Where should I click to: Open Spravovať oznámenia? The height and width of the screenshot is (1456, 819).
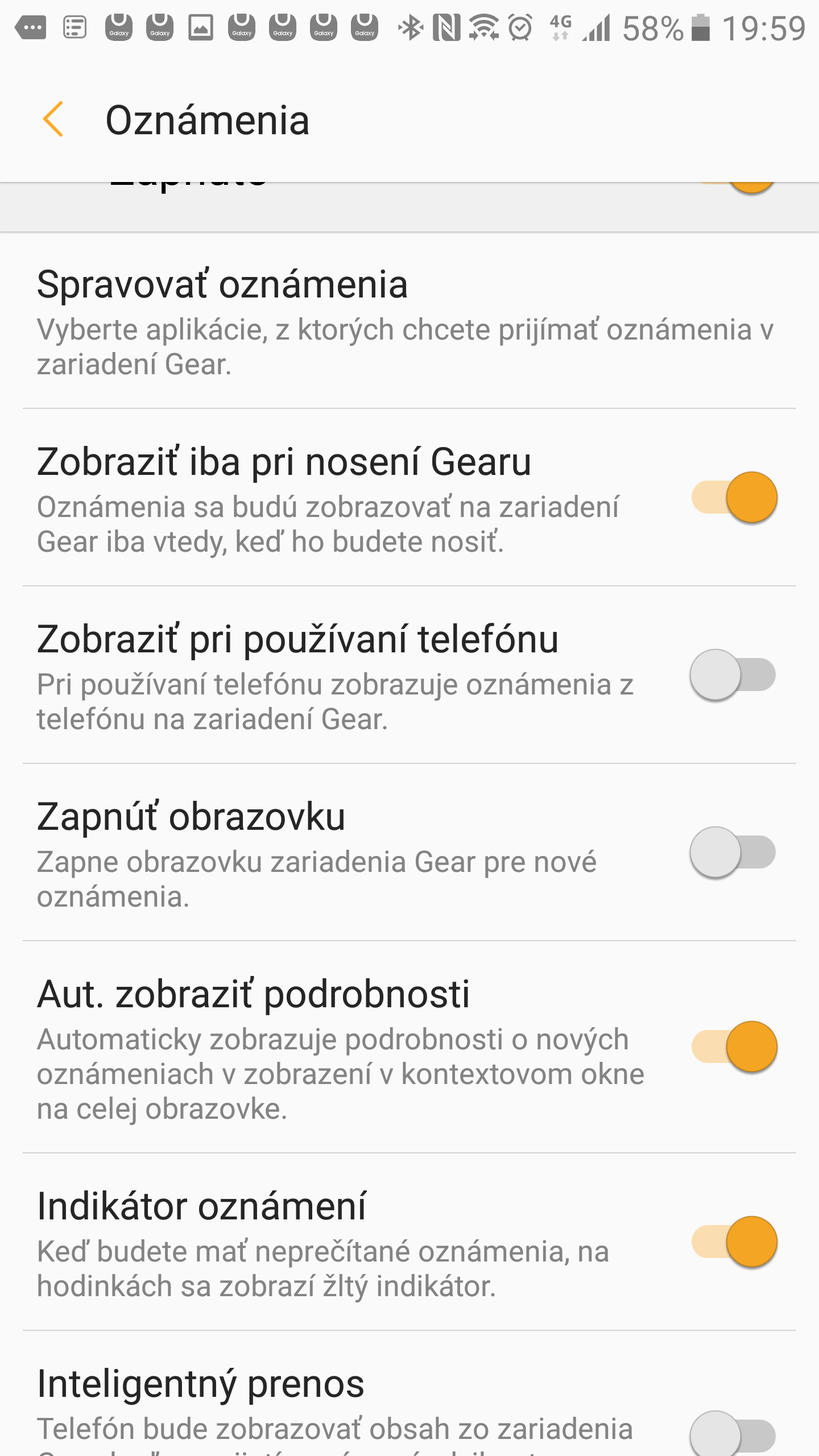click(409, 320)
